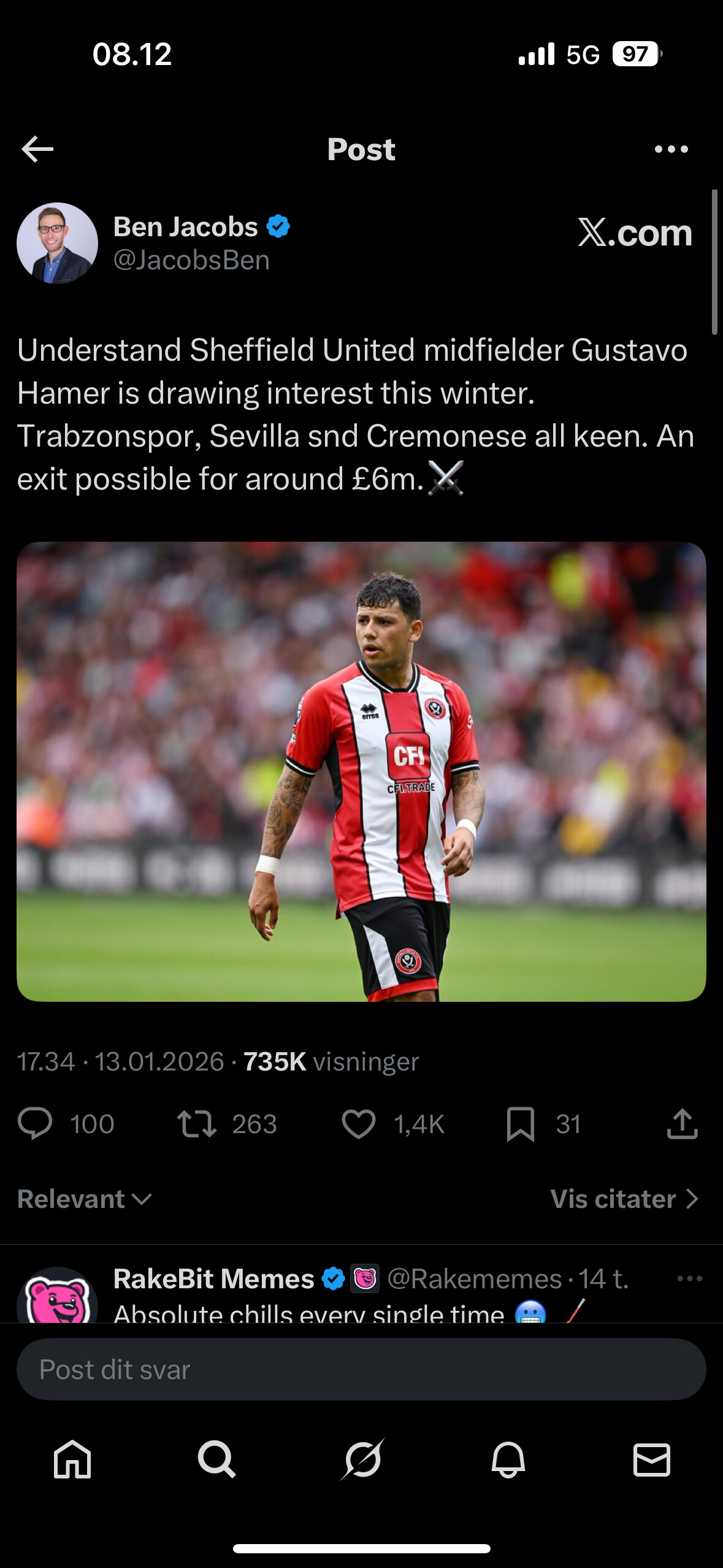Expand the Relevant sort dropdown
723x1568 pixels.
[x=85, y=1199]
